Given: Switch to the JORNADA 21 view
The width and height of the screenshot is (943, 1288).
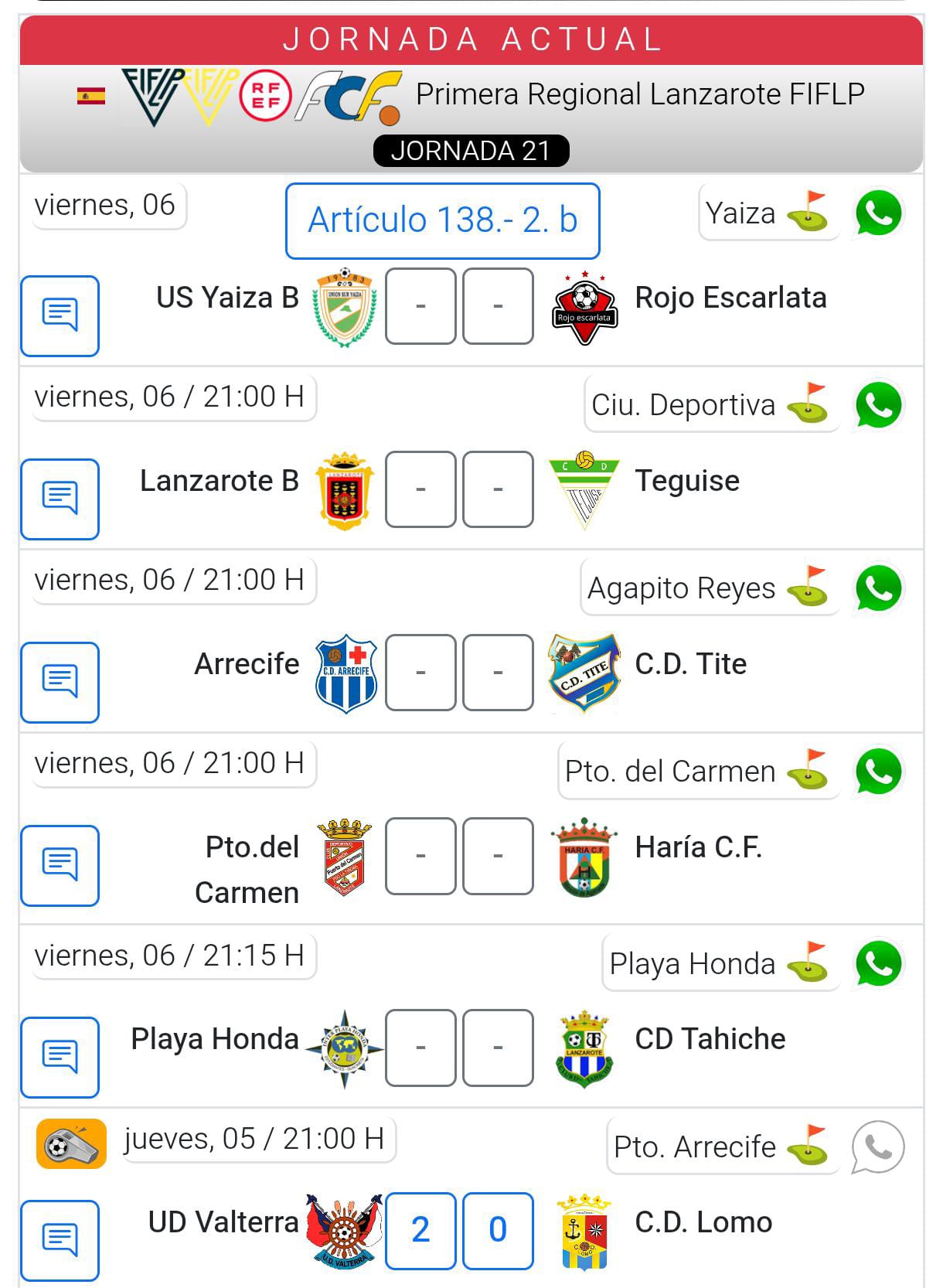Looking at the screenshot, I should [471, 151].
